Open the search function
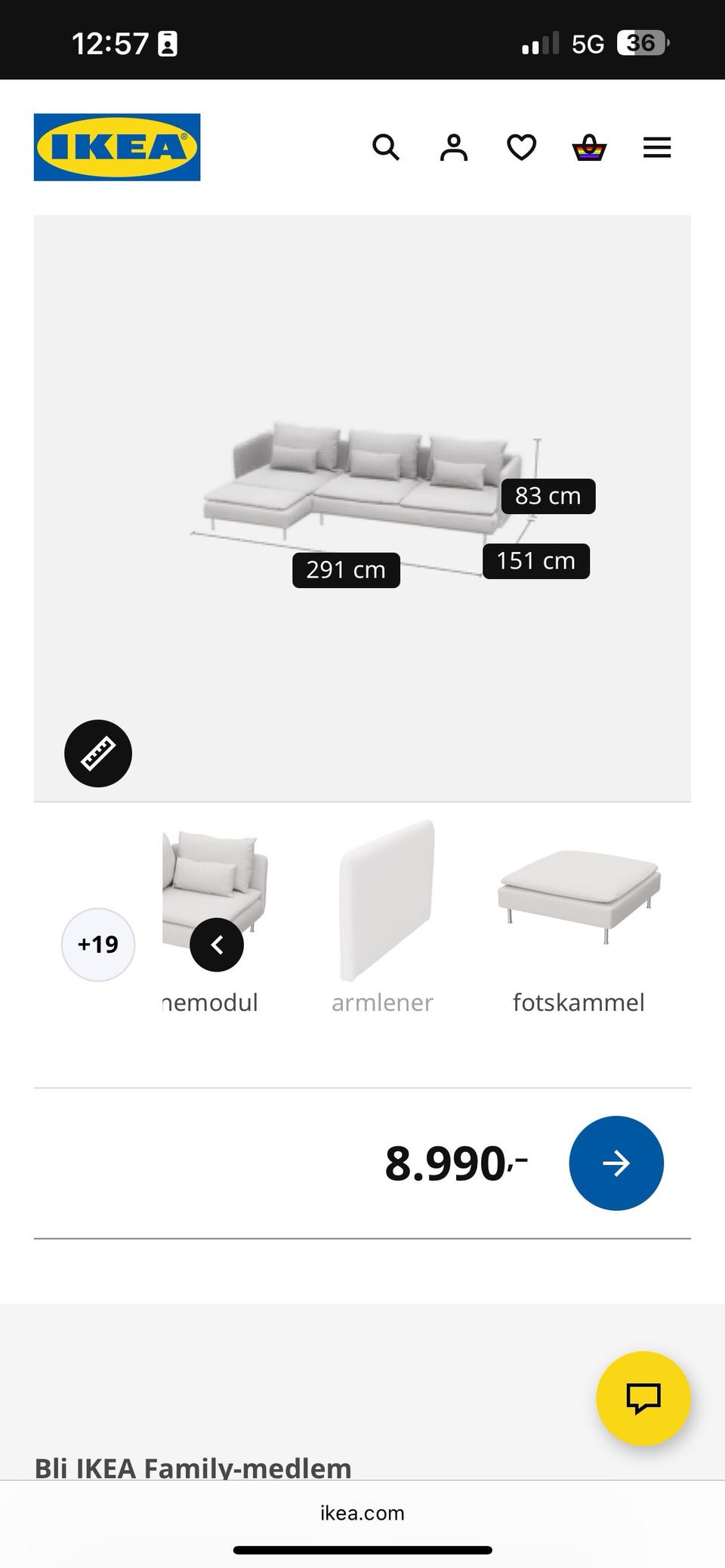This screenshot has height=1568, width=725. tap(386, 147)
